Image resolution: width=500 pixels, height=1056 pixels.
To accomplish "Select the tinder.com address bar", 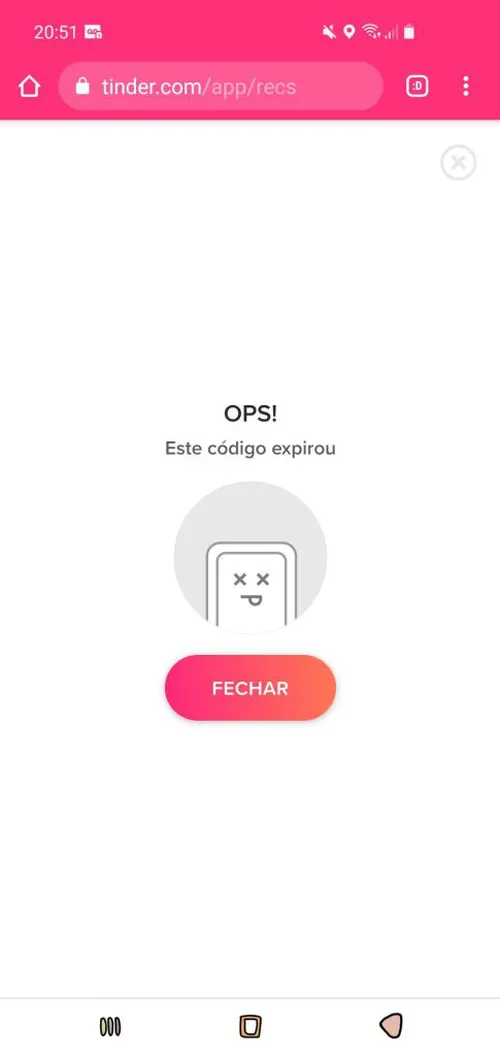I will point(221,86).
